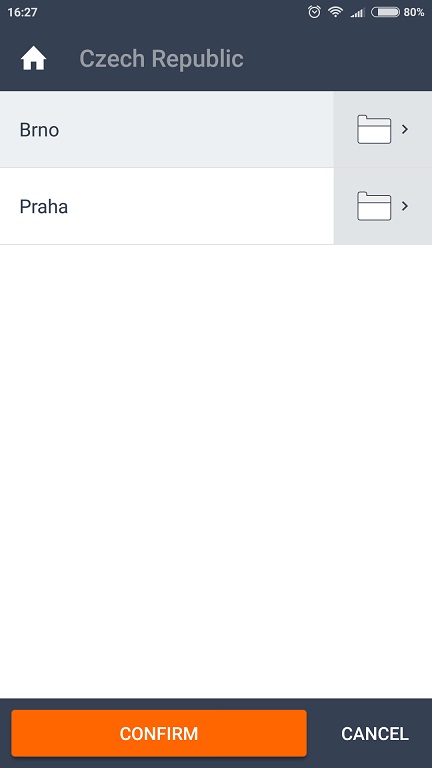Confirm the selection
The height and width of the screenshot is (768, 432).
(159, 733)
